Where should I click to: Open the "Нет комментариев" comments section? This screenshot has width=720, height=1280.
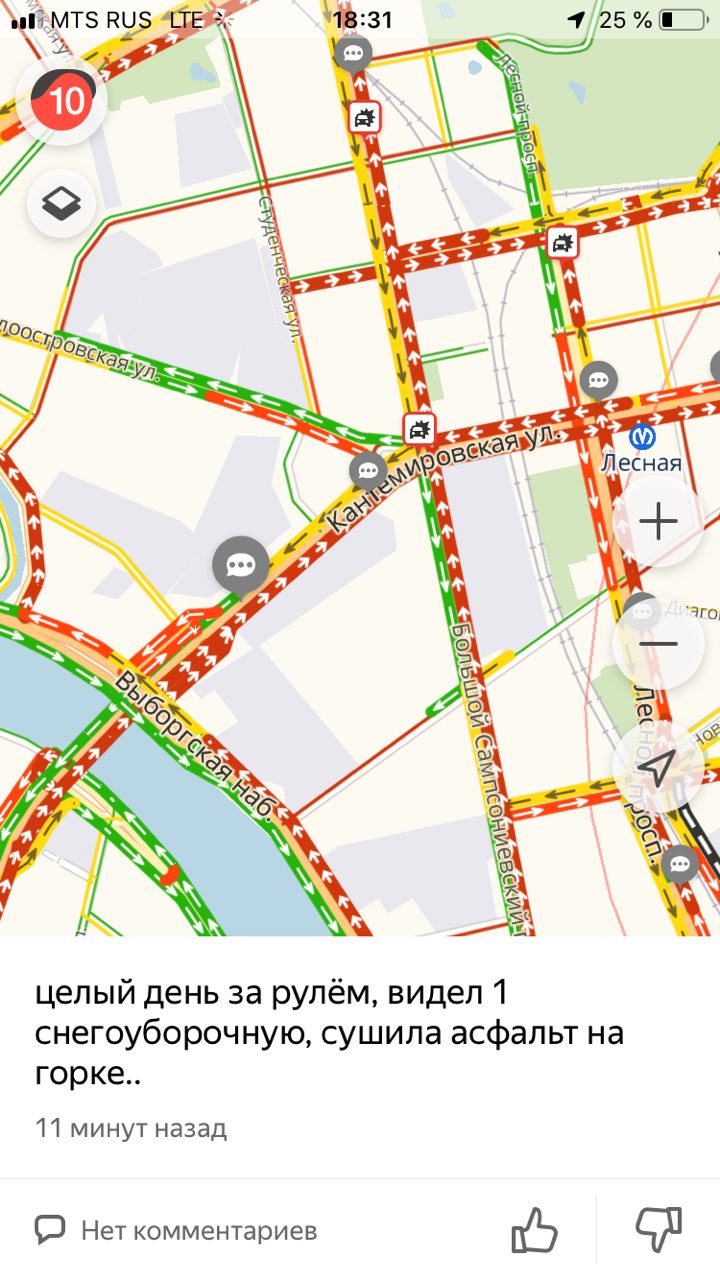point(176,1229)
